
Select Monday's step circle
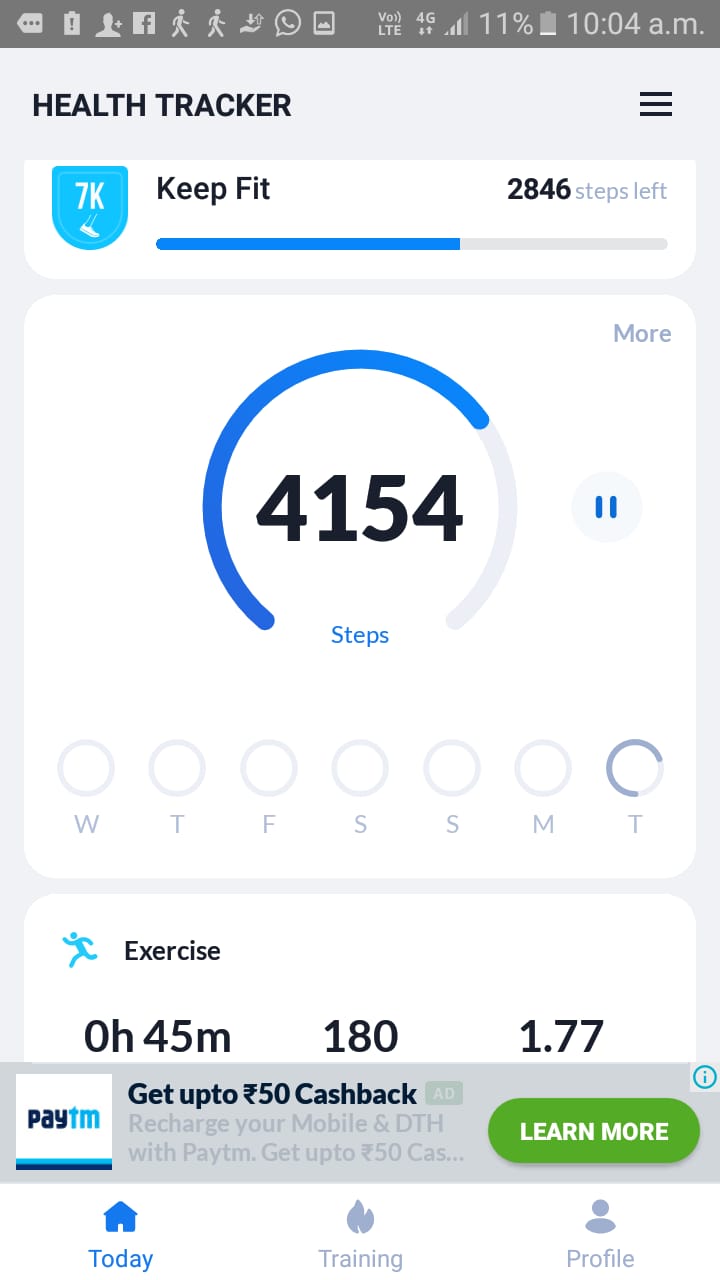[543, 768]
